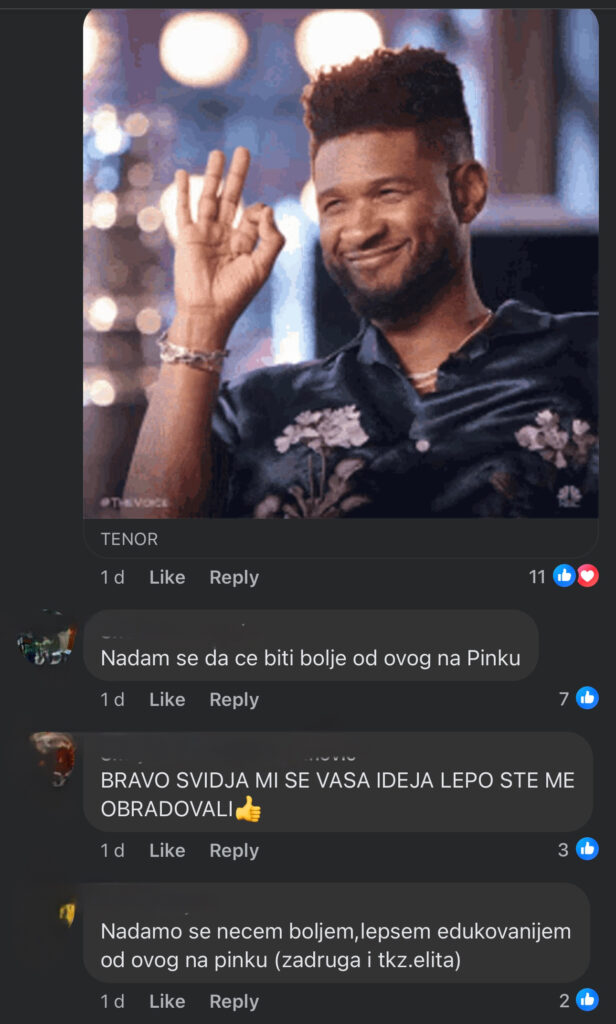Viewport: 616px width, 1024px height.
Task: Open profile picture beside 'BRAVO SVIDJA MI SE' comment
Action: (x=52, y=759)
